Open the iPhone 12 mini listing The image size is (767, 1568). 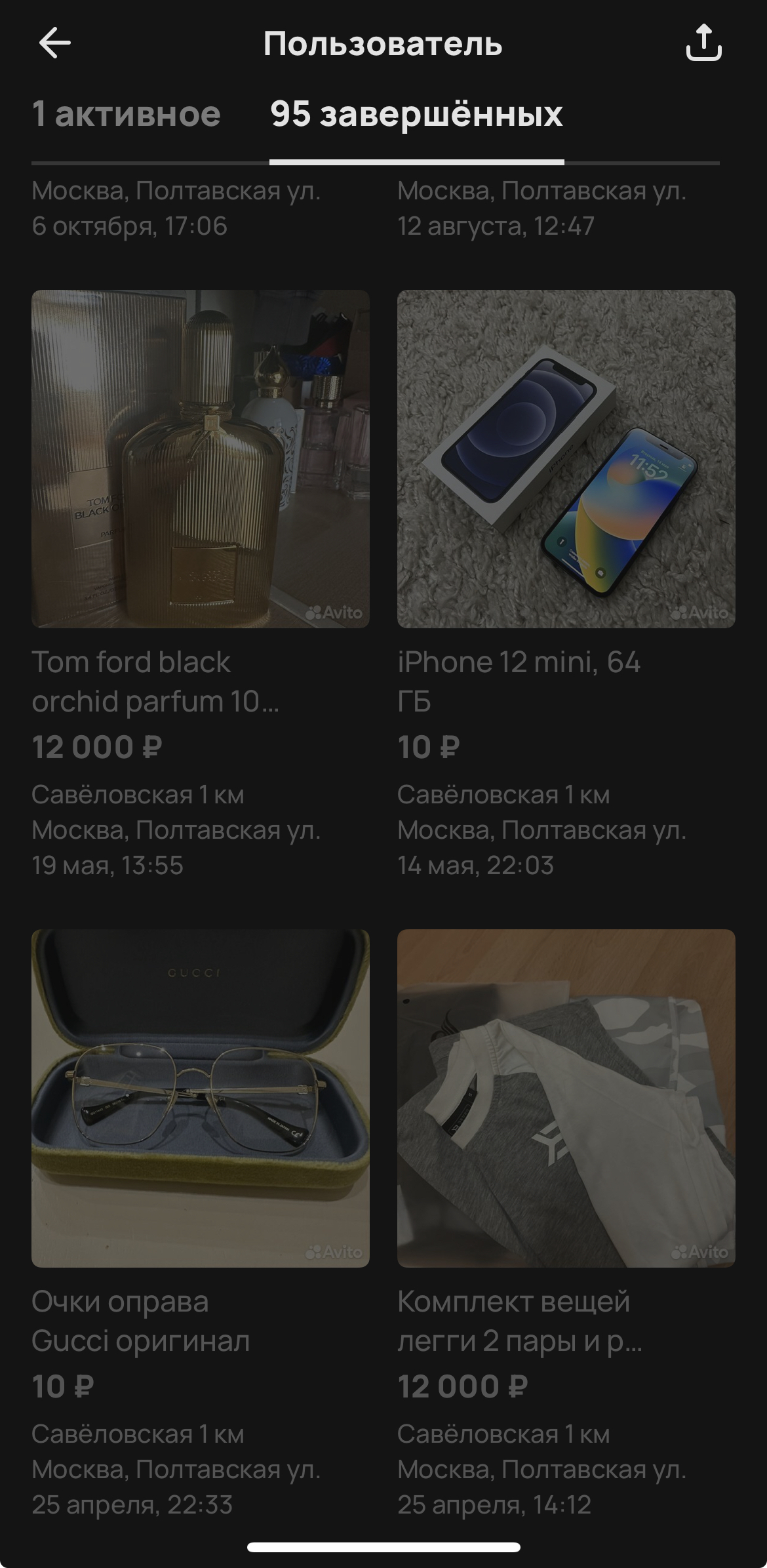pos(566,459)
